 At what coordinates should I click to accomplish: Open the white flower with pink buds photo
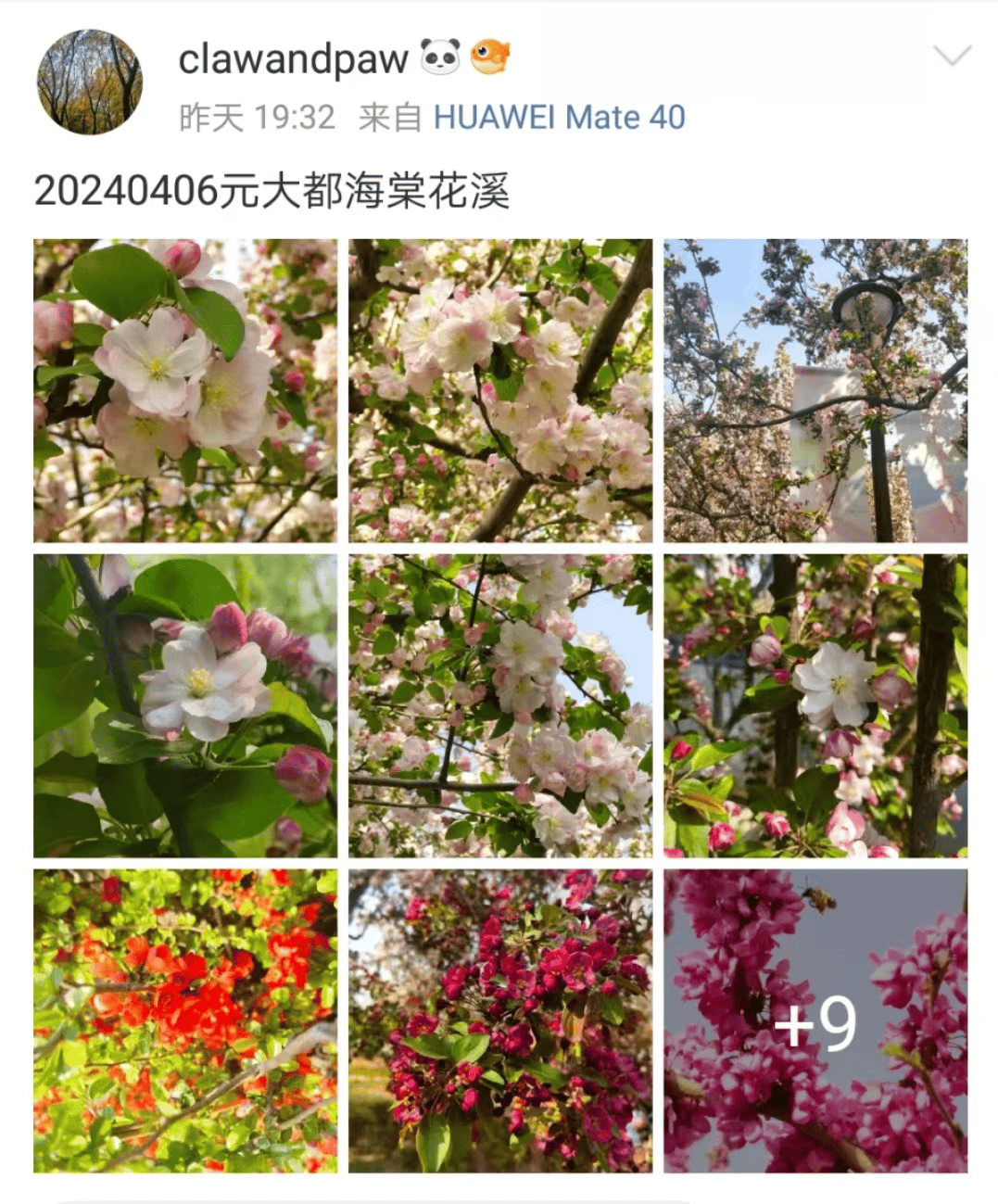[x=184, y=704]
